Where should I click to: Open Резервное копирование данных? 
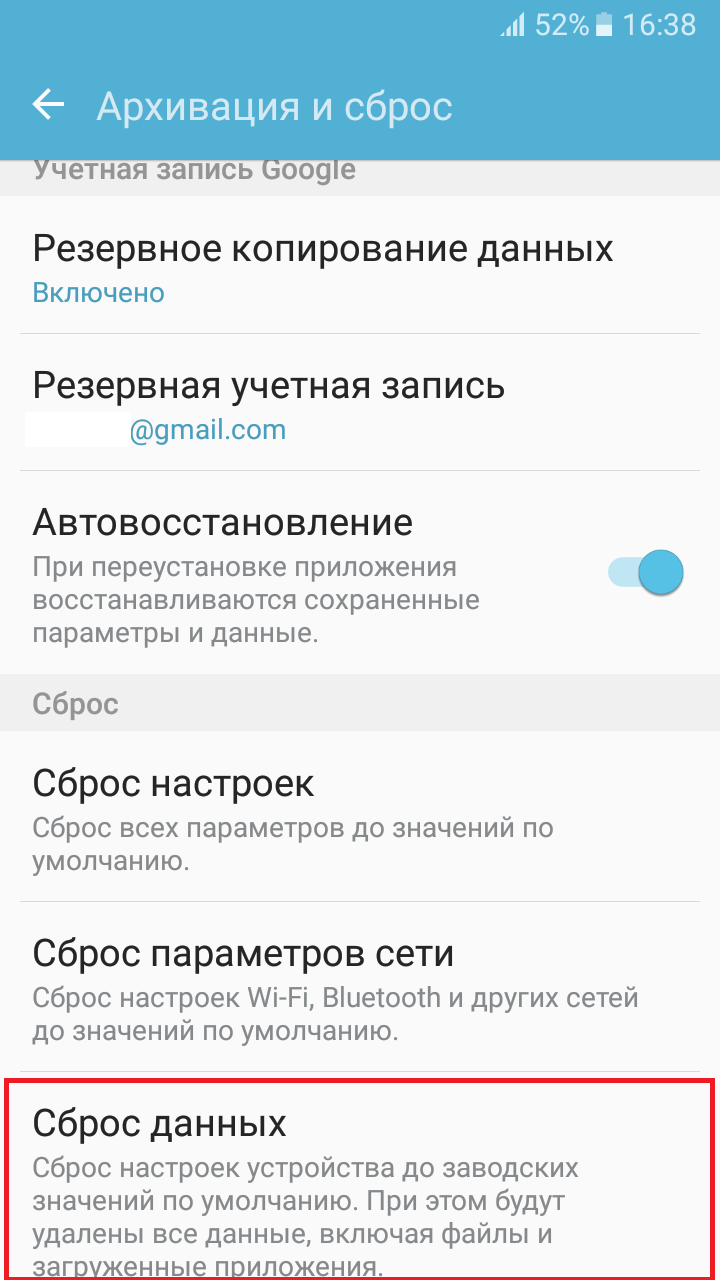tap(360, 264)
